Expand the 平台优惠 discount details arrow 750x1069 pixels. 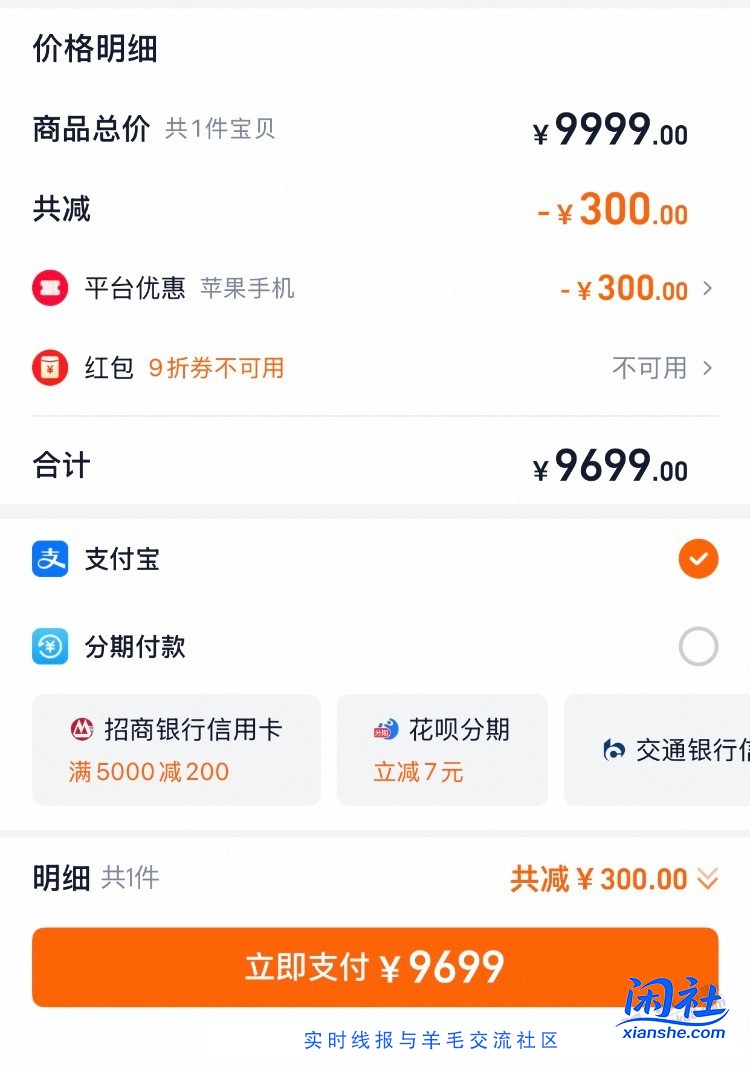click(x=710, y=288)
